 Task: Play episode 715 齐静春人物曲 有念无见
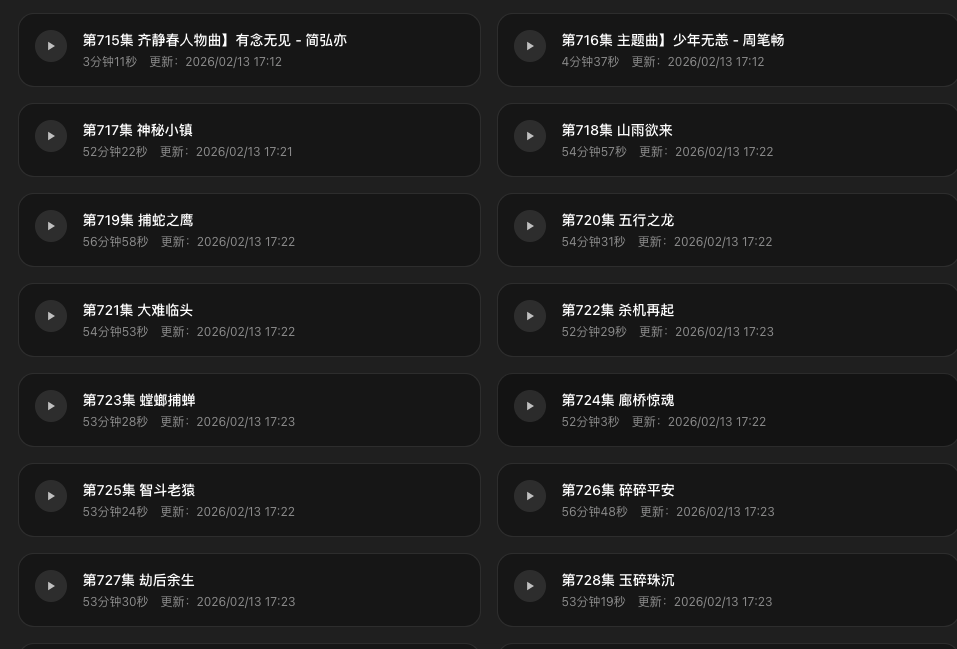coord(51,46)
